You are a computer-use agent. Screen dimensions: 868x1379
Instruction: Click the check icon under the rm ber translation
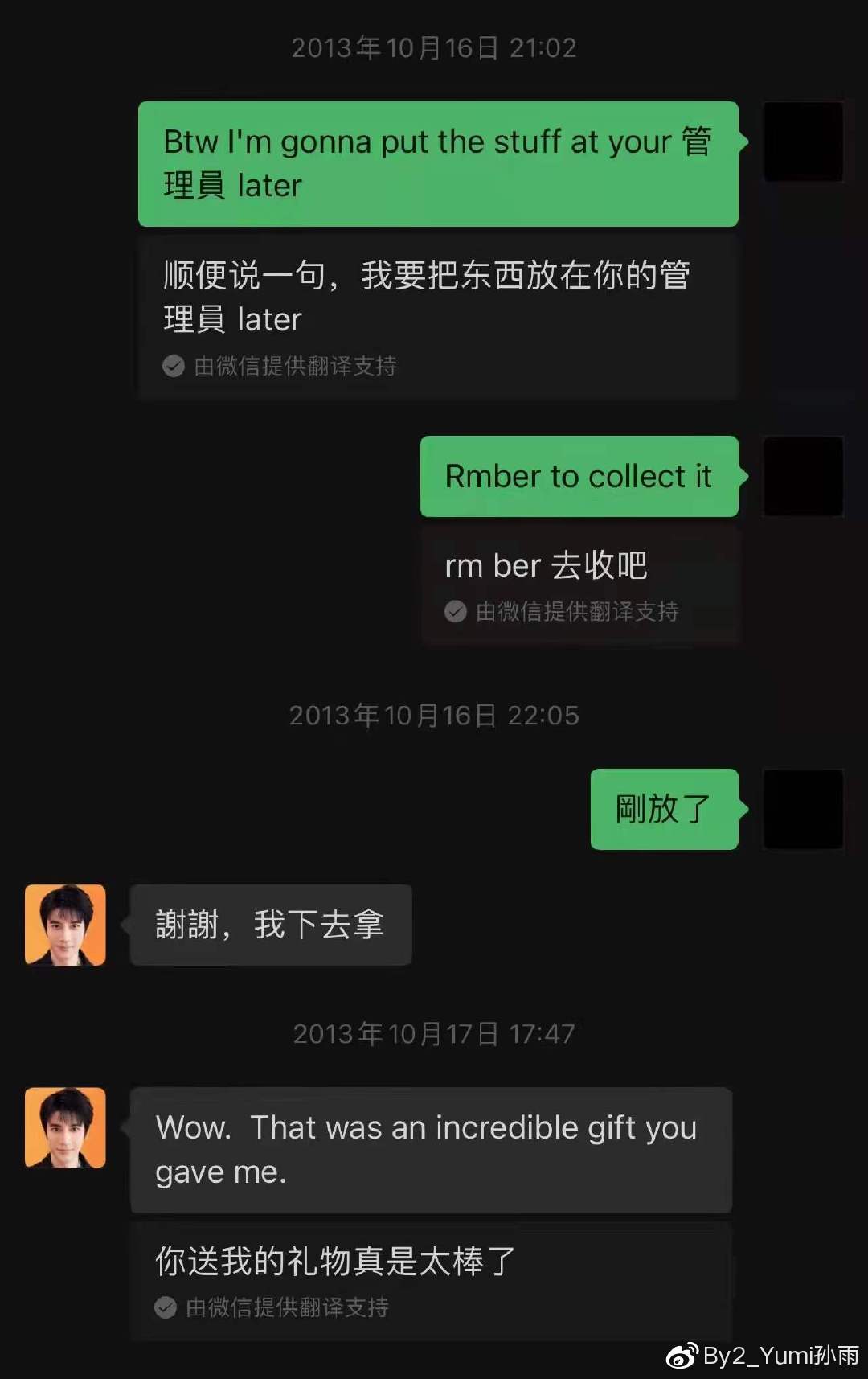pos(457,612)
